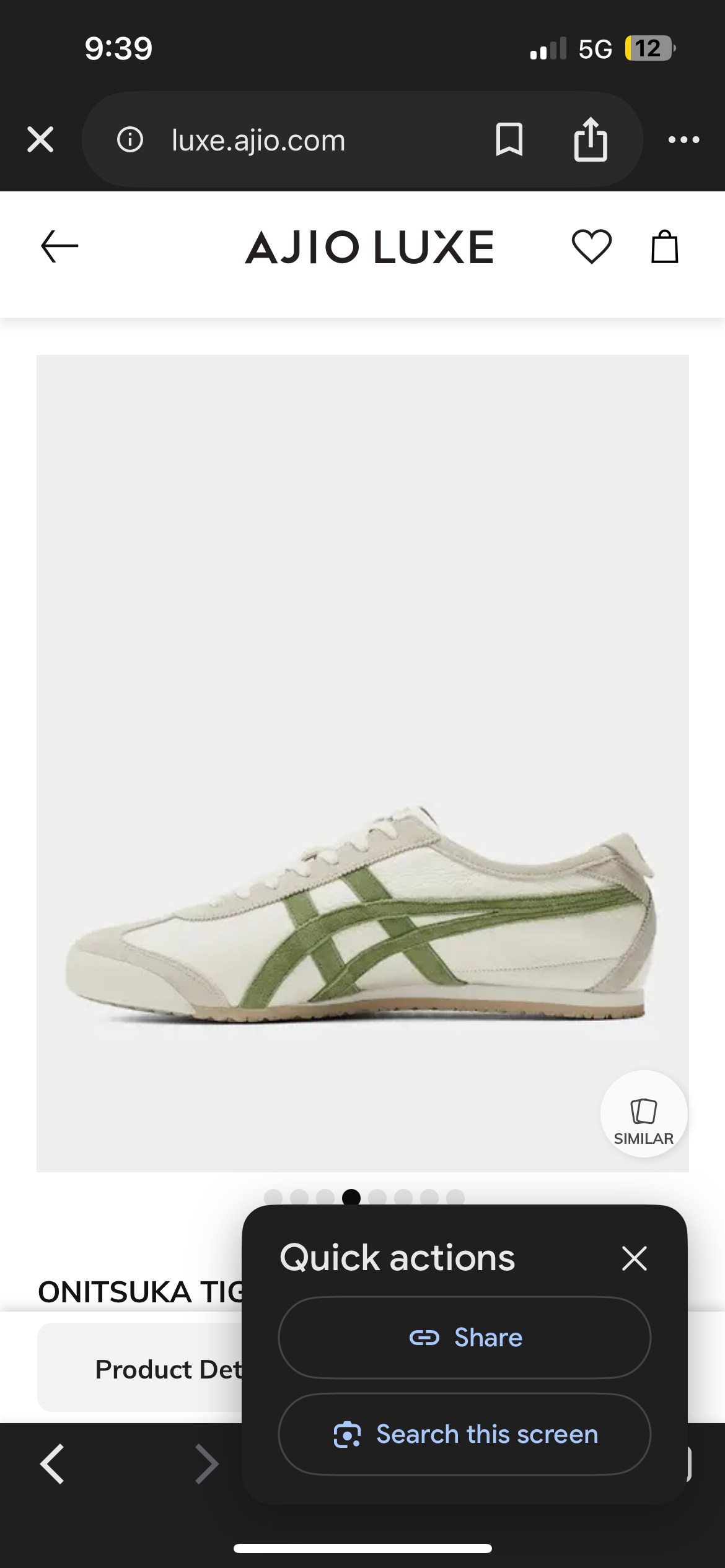Navigate back in browser toolbar
Screen dimensions: 725x1568
click(53, 1464)
